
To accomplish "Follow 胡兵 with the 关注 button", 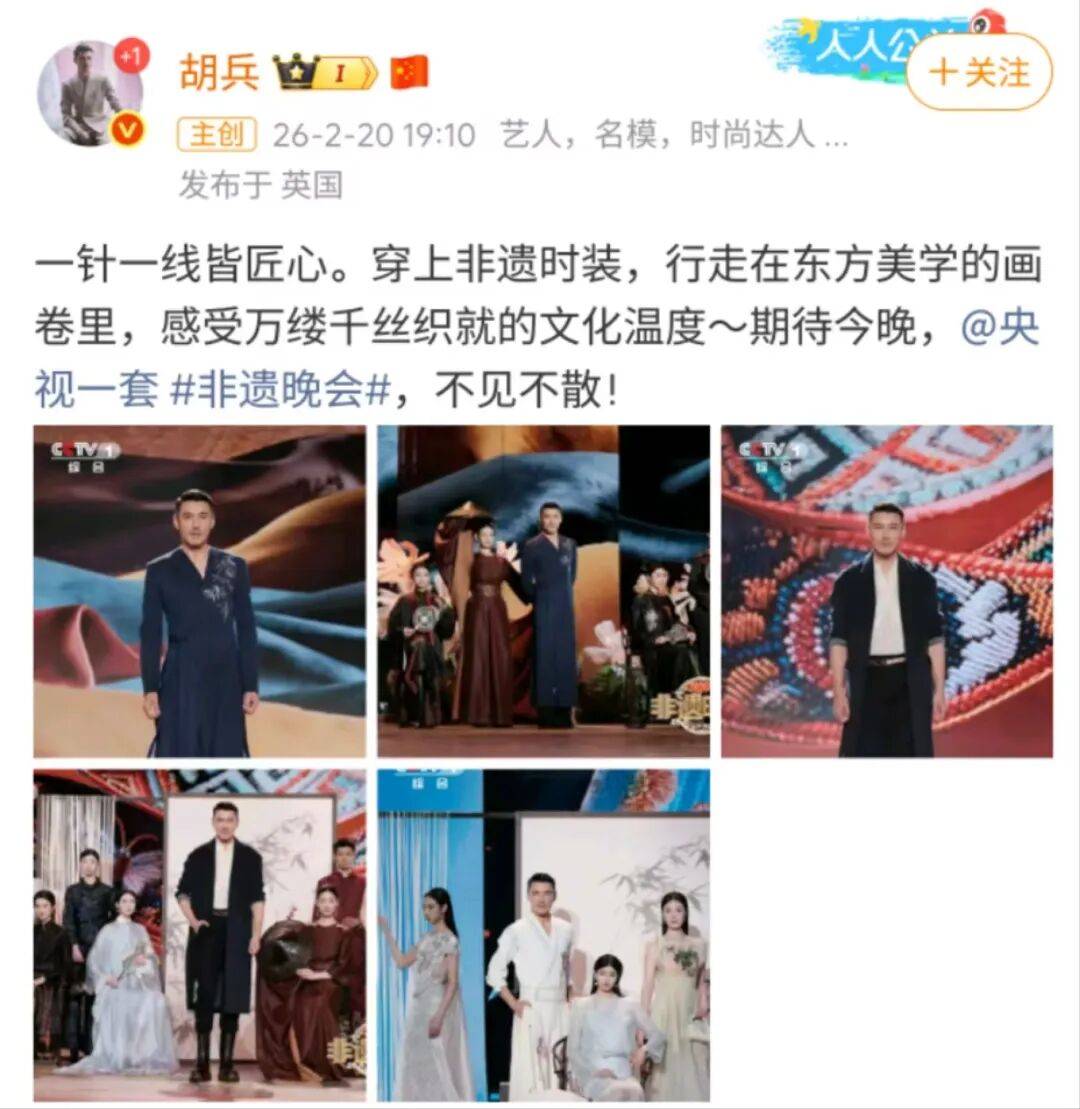I will point(978,73).
